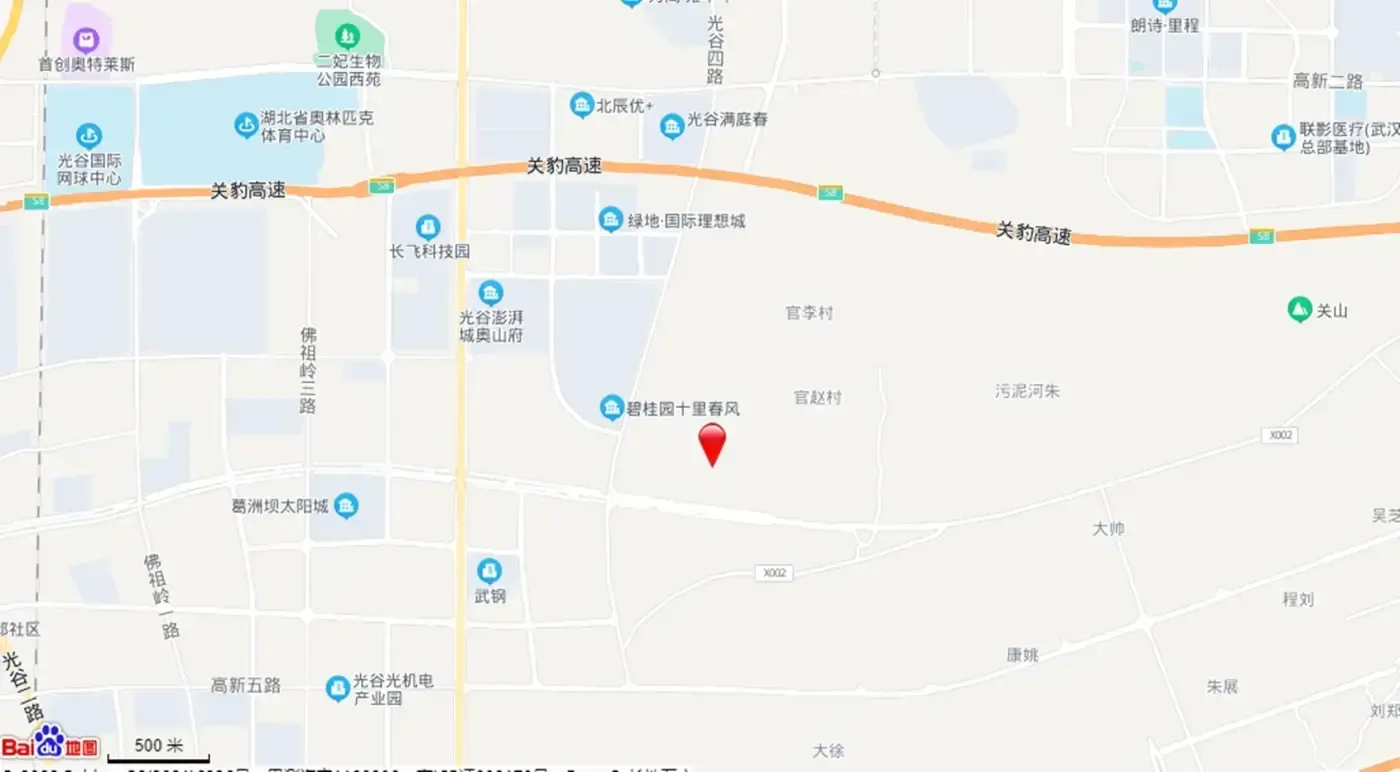1400x772 pixels.
Task: Select the 碧桂园十里春风 map marker
Action: click(612, 408)
